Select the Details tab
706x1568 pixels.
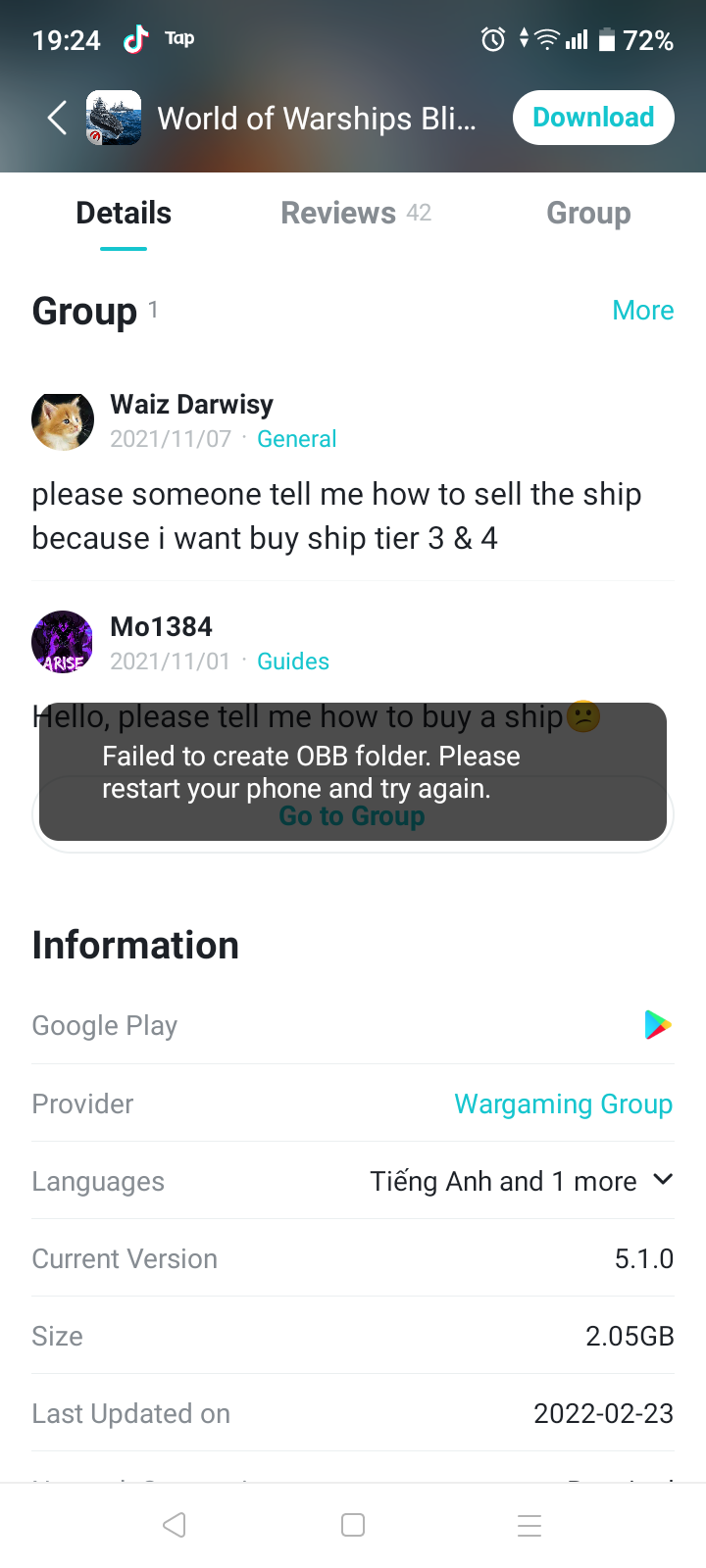pos(124,213)
